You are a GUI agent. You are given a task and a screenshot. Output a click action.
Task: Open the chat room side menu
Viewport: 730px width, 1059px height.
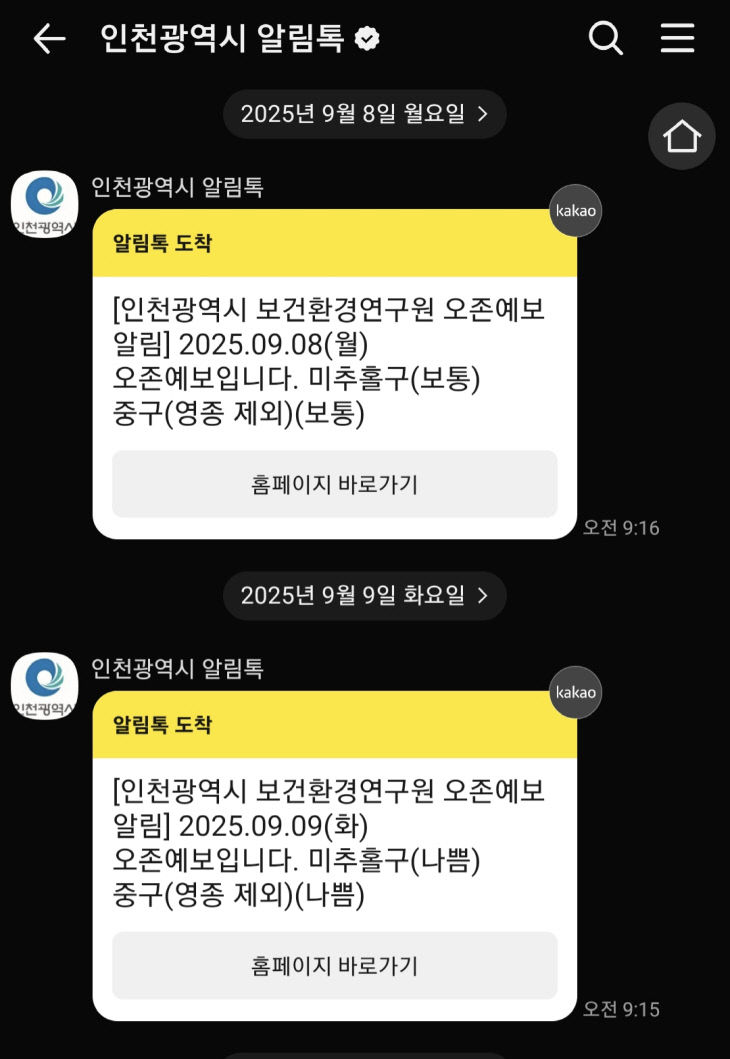(678, 38)
